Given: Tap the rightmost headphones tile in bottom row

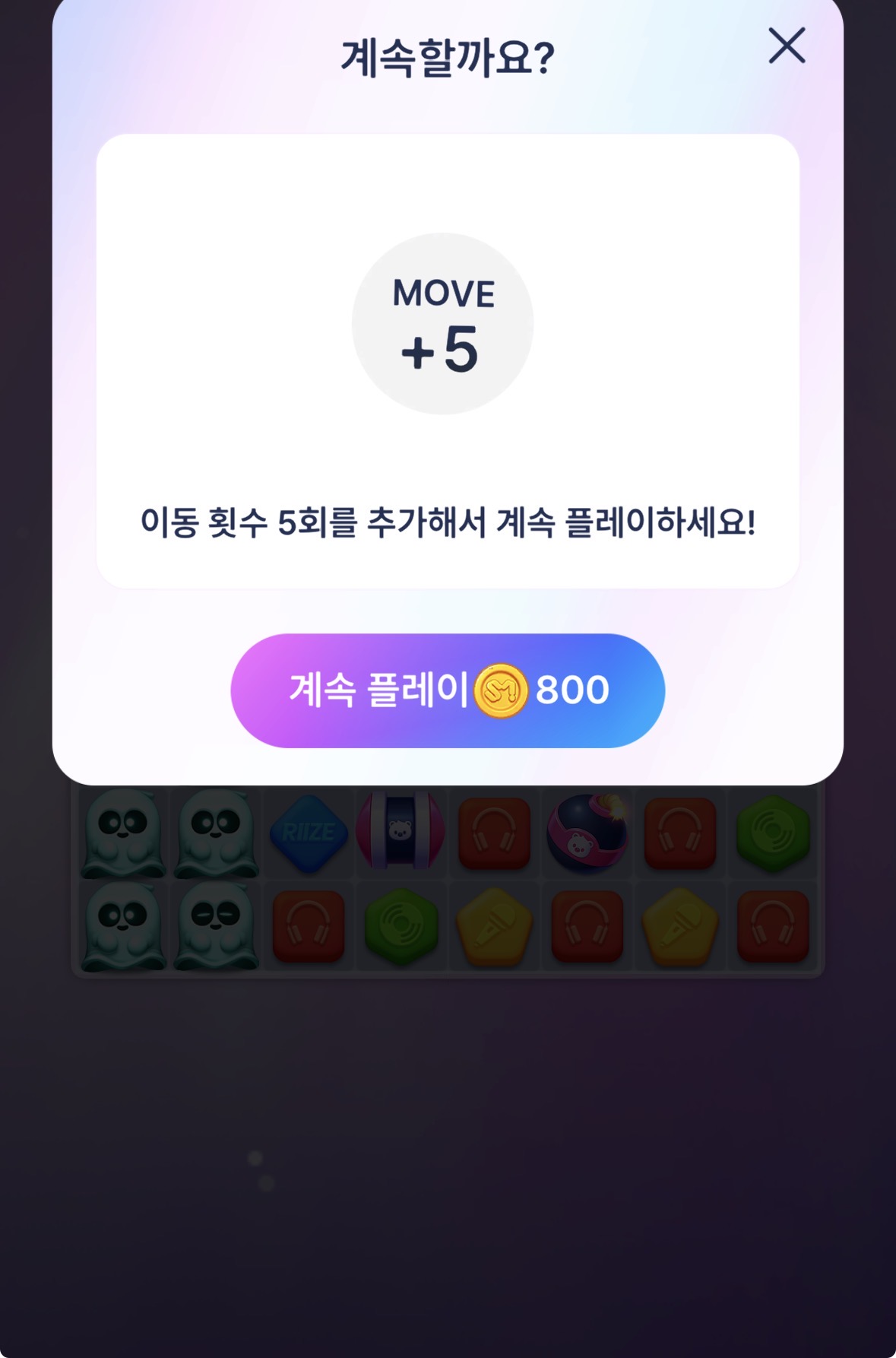Looking at the screenshot, I should [x=773, y=926].
